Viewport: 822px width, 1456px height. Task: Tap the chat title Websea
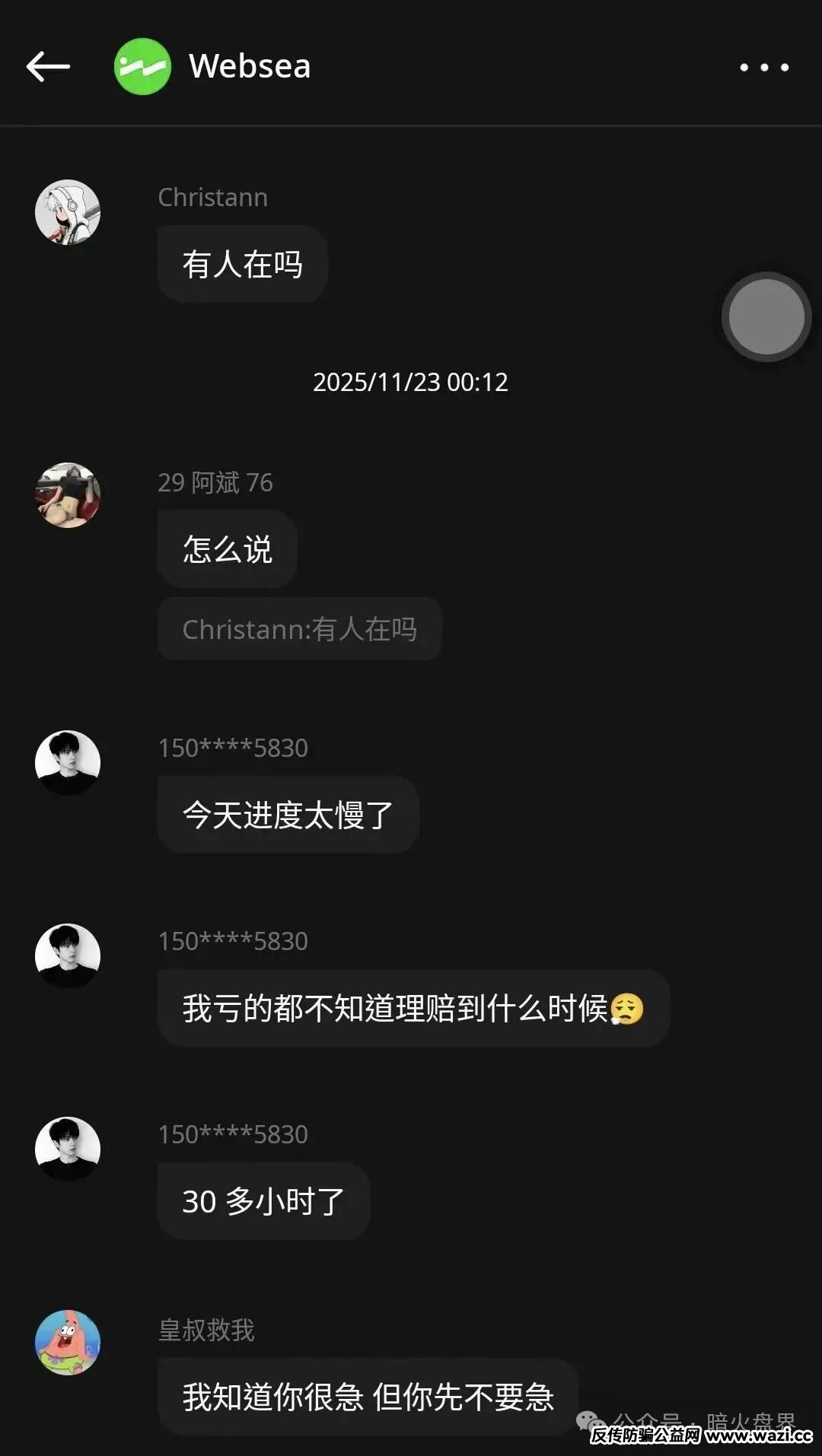pyautogui.click(x=250, y=65)
